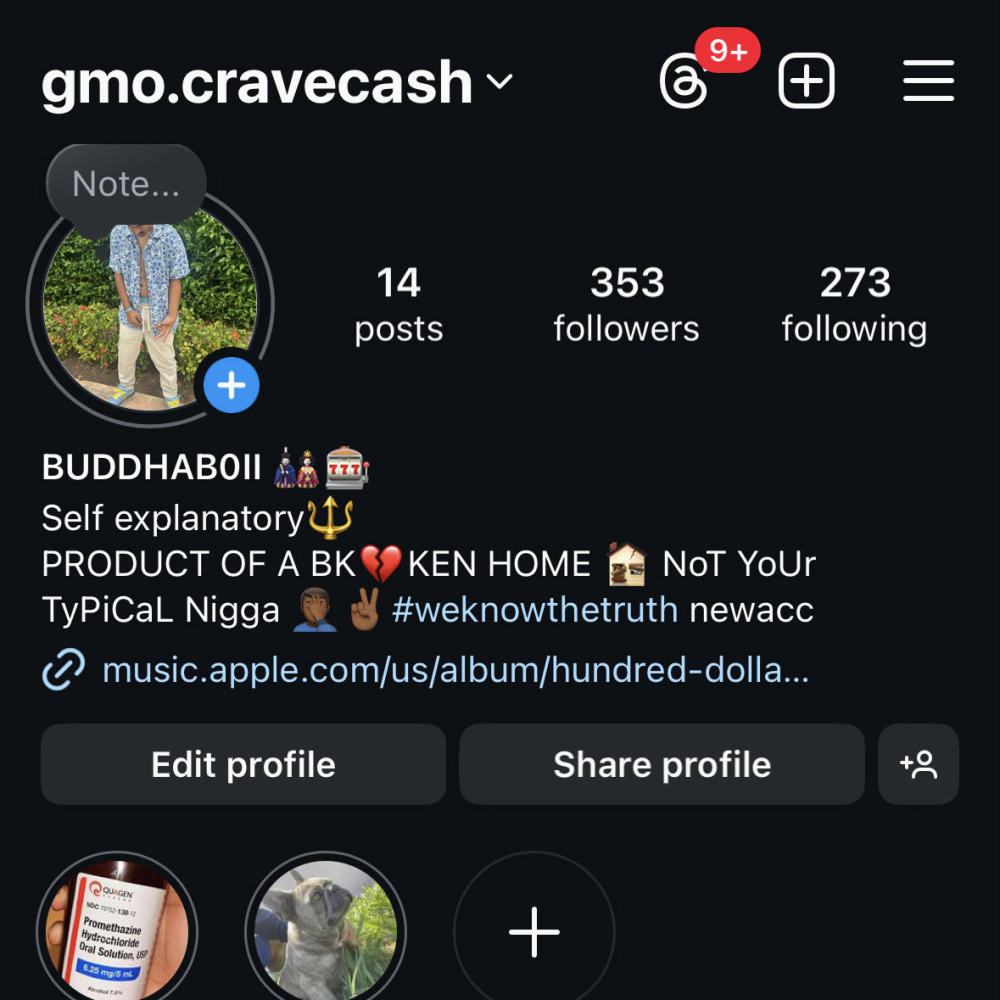Open the hamburger menu
The image size is (1000, 1000).
click(928, 82)
